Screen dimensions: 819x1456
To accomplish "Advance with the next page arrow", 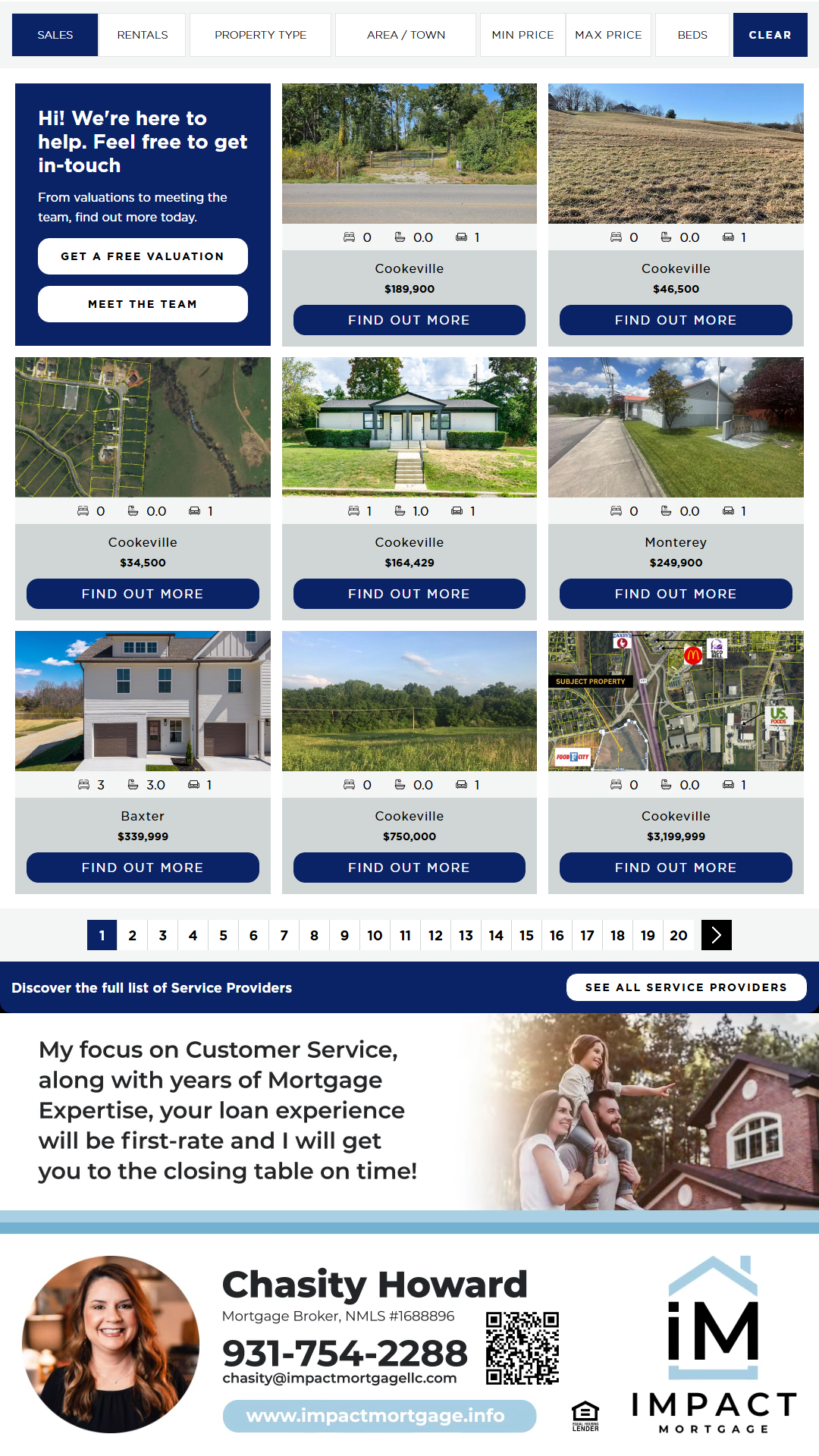I will (x=717, y=935).
